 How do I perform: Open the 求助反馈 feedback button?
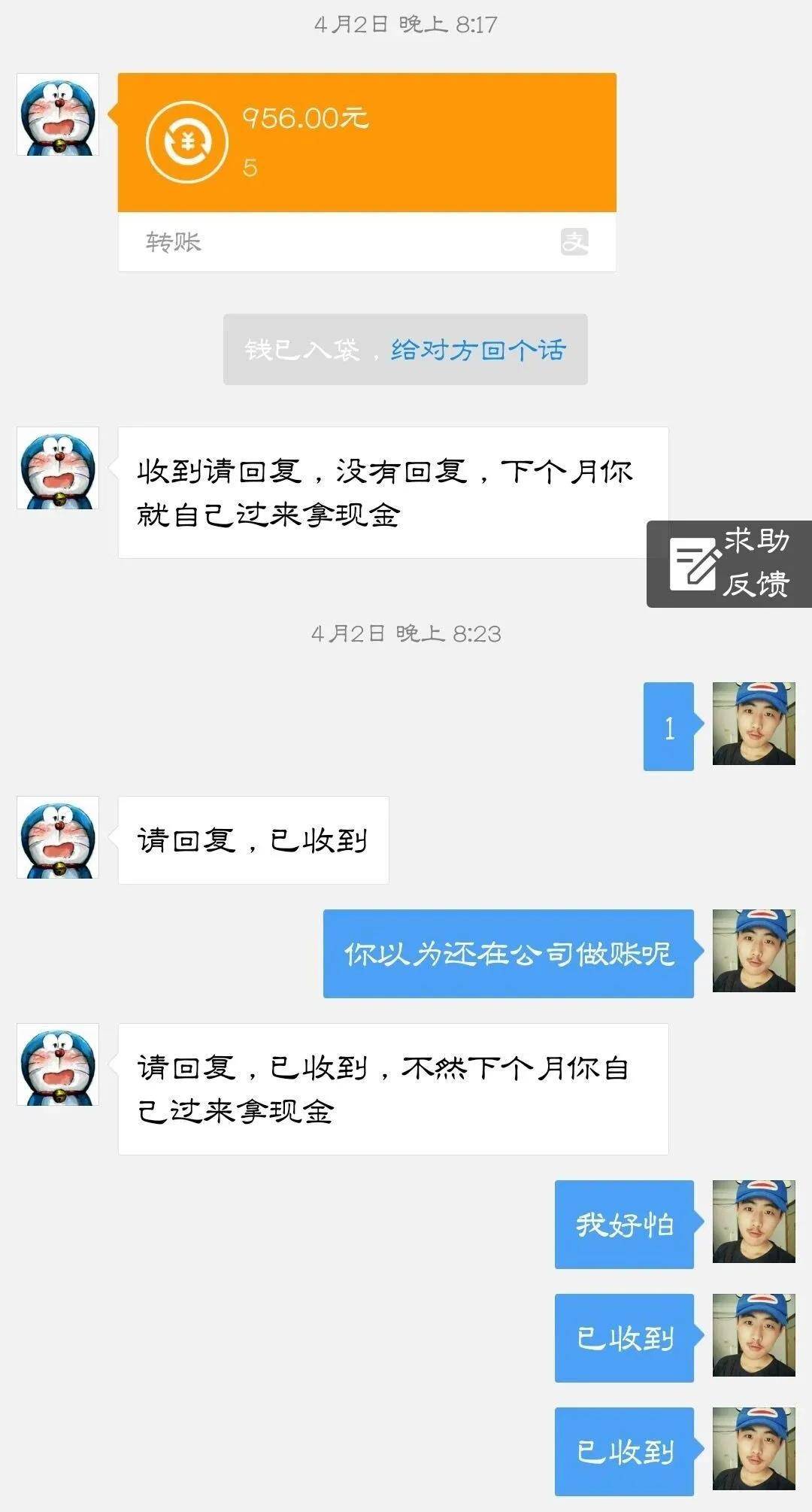[x=729, y=563]
